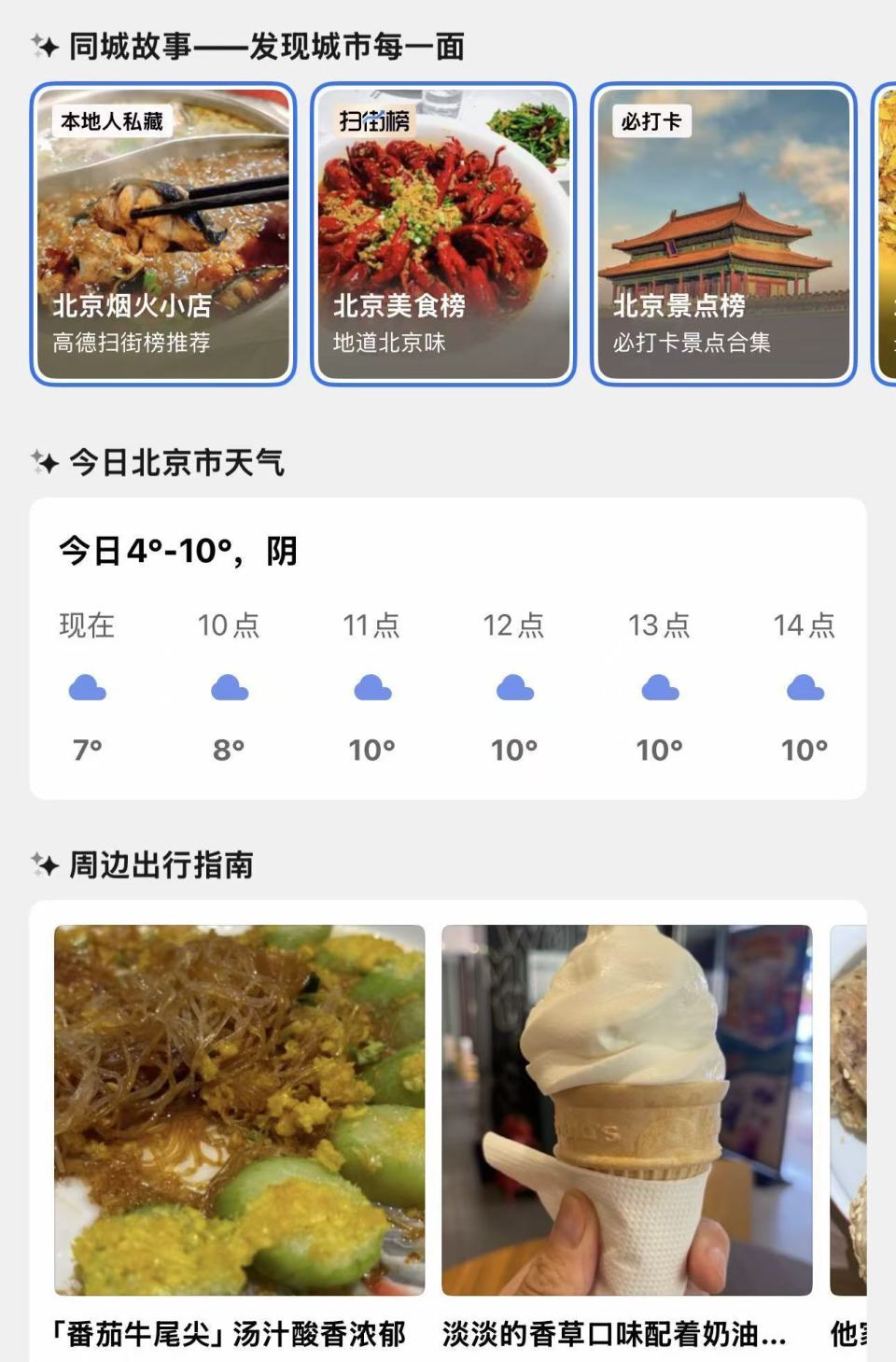Click the 扫街榜 label badge
The height and width of the screenshot is (1362, 896).
click(x=374, y=119)
